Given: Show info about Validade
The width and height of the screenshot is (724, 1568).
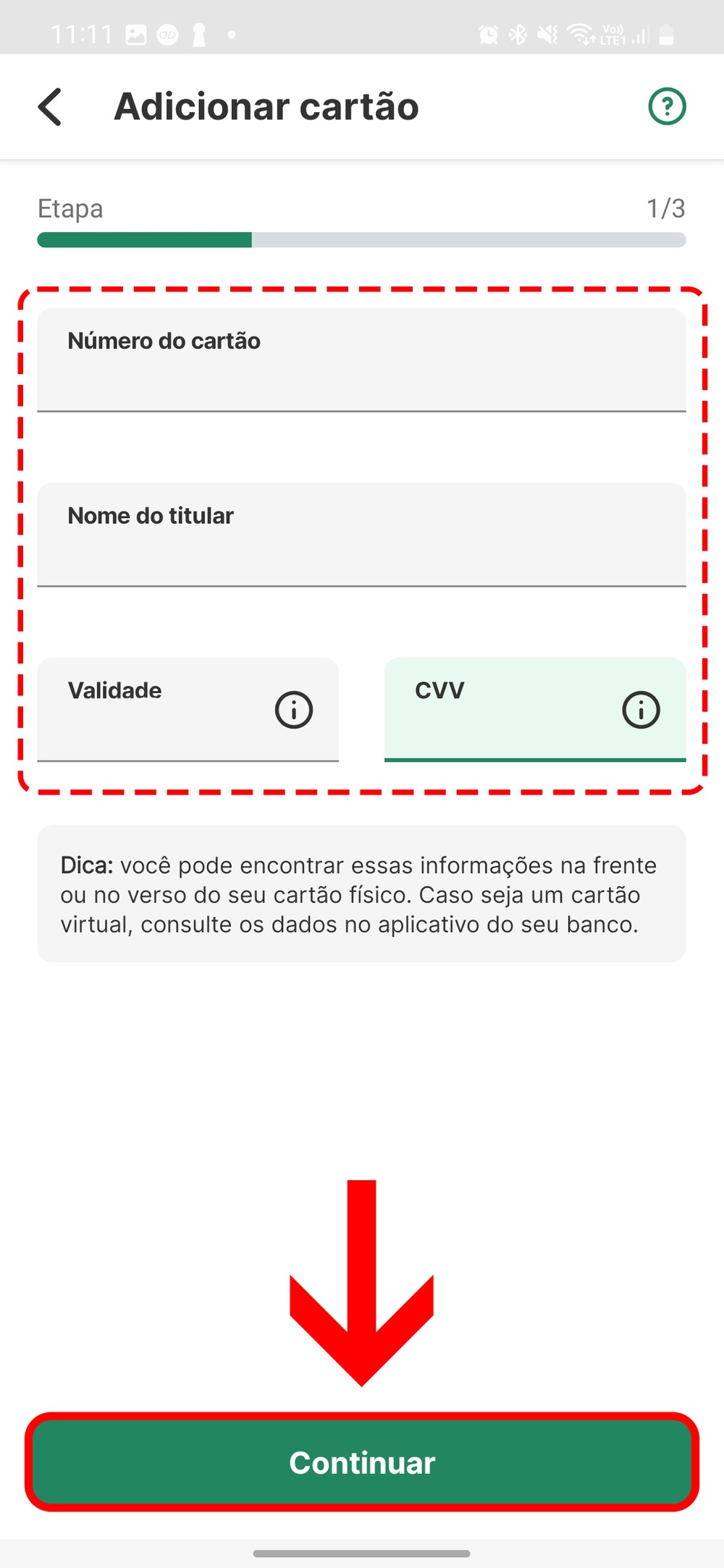Looking at the screenshot, I should tap(293, 710).
